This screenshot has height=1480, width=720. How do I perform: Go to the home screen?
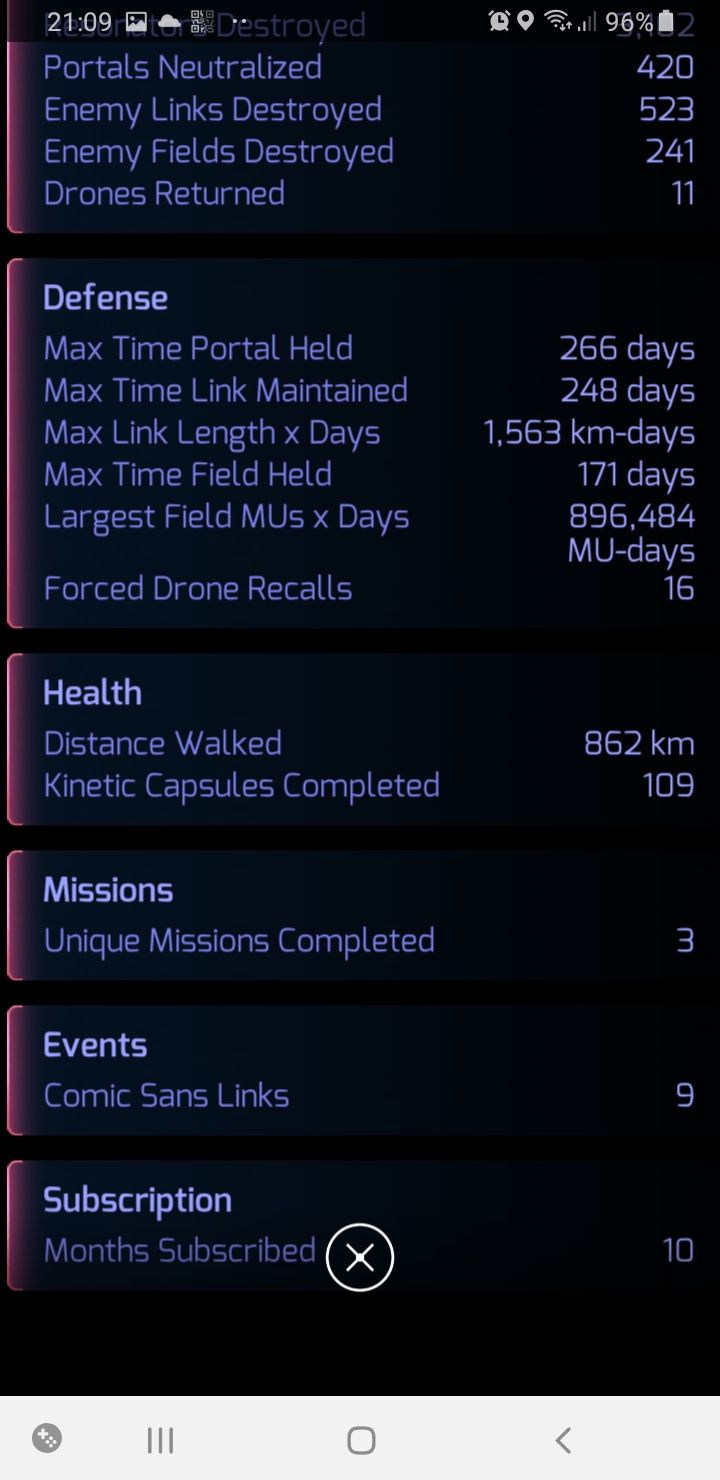[x=361, y=1440]
